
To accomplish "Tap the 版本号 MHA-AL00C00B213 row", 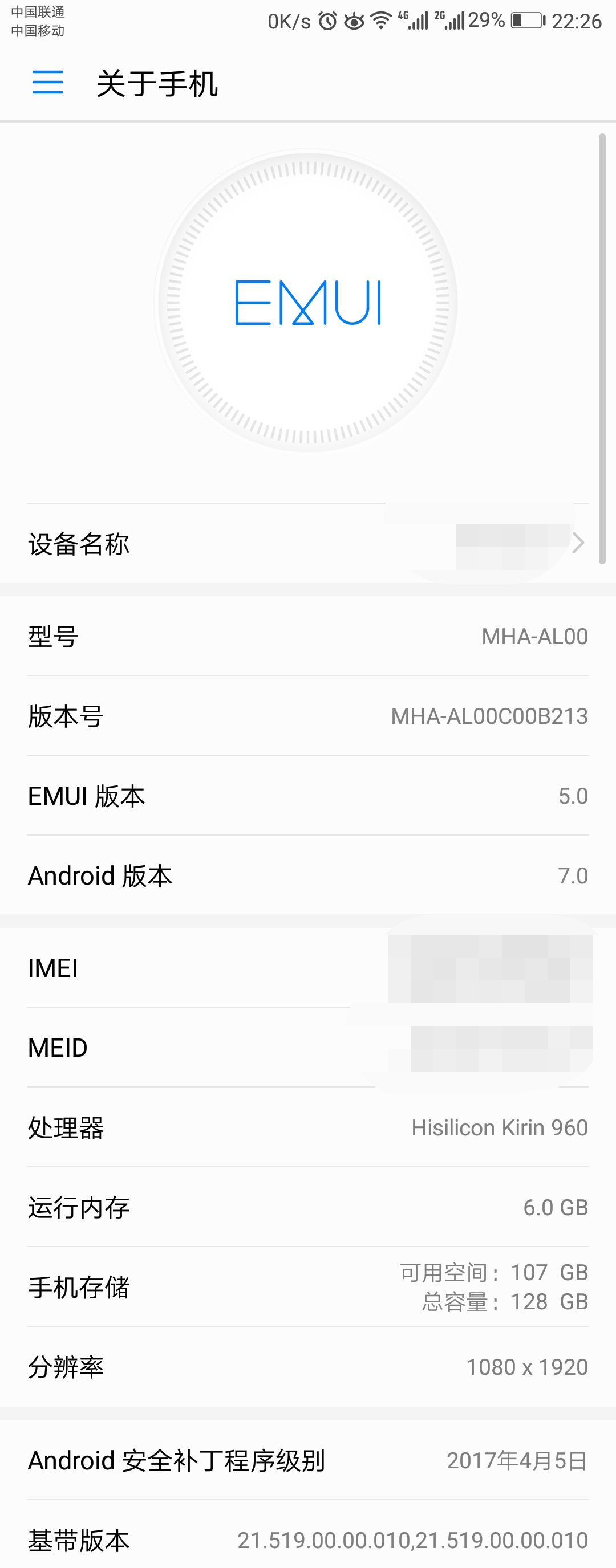I will tap(307, 716).
